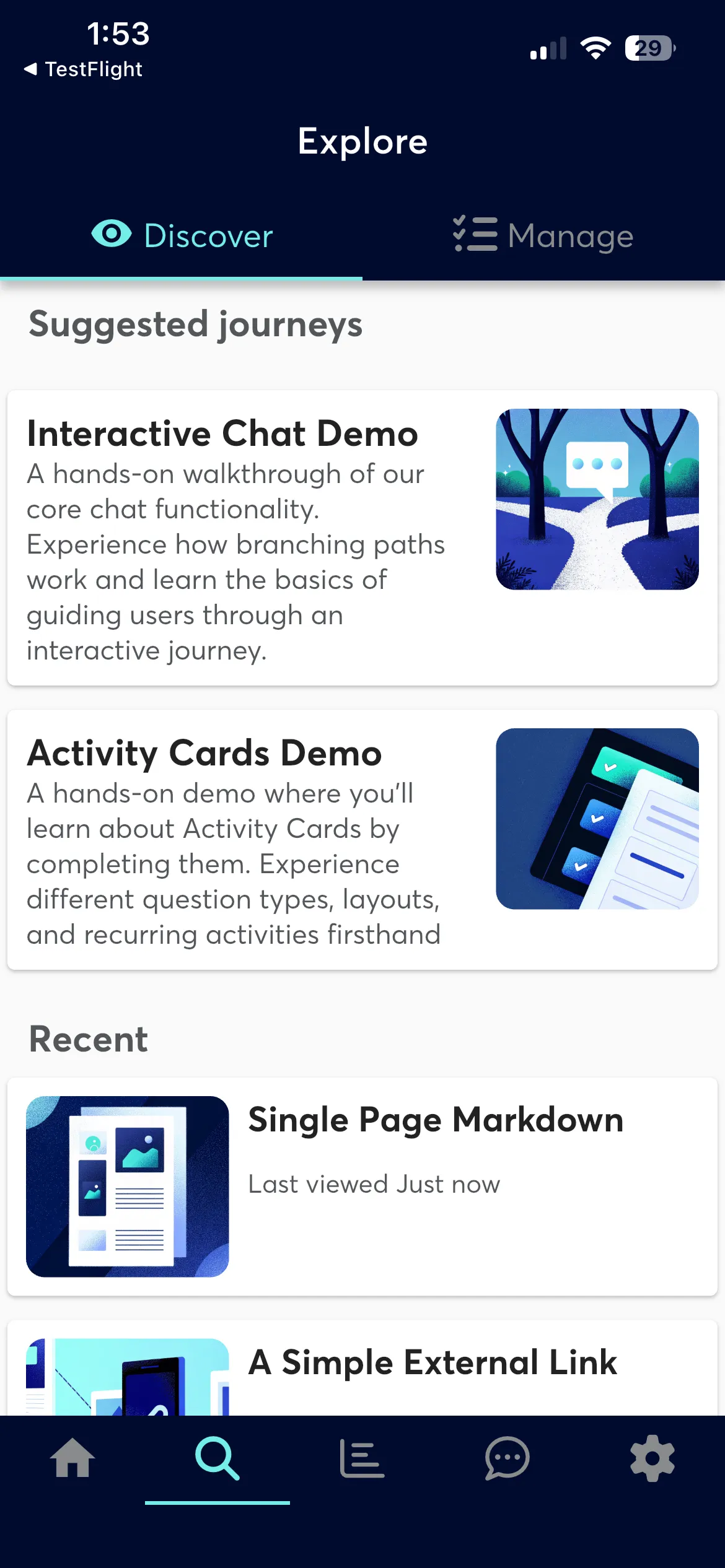Go to the home tab
The height and width of the screenshot is (1568, 725).
tap(72, 1458)
